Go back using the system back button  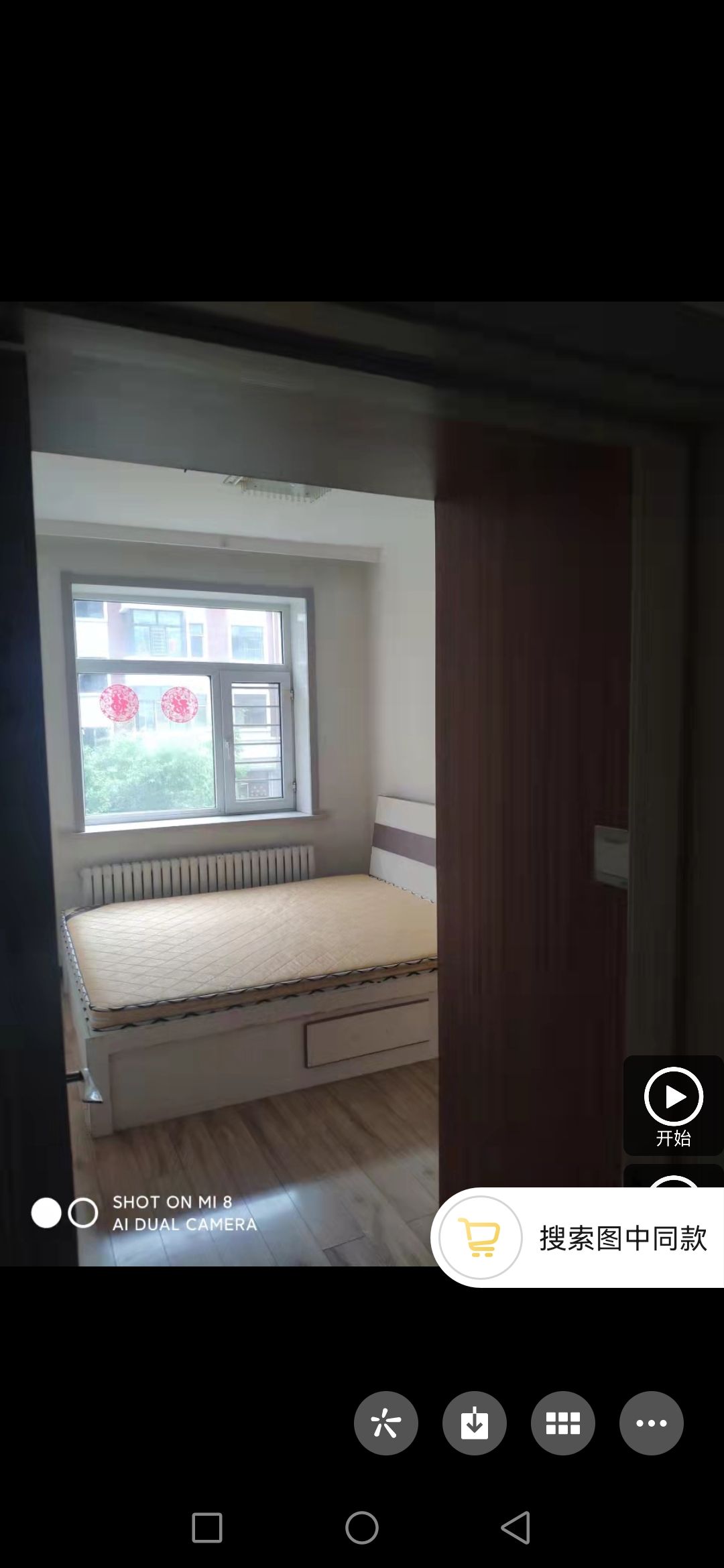(516, 1528)
